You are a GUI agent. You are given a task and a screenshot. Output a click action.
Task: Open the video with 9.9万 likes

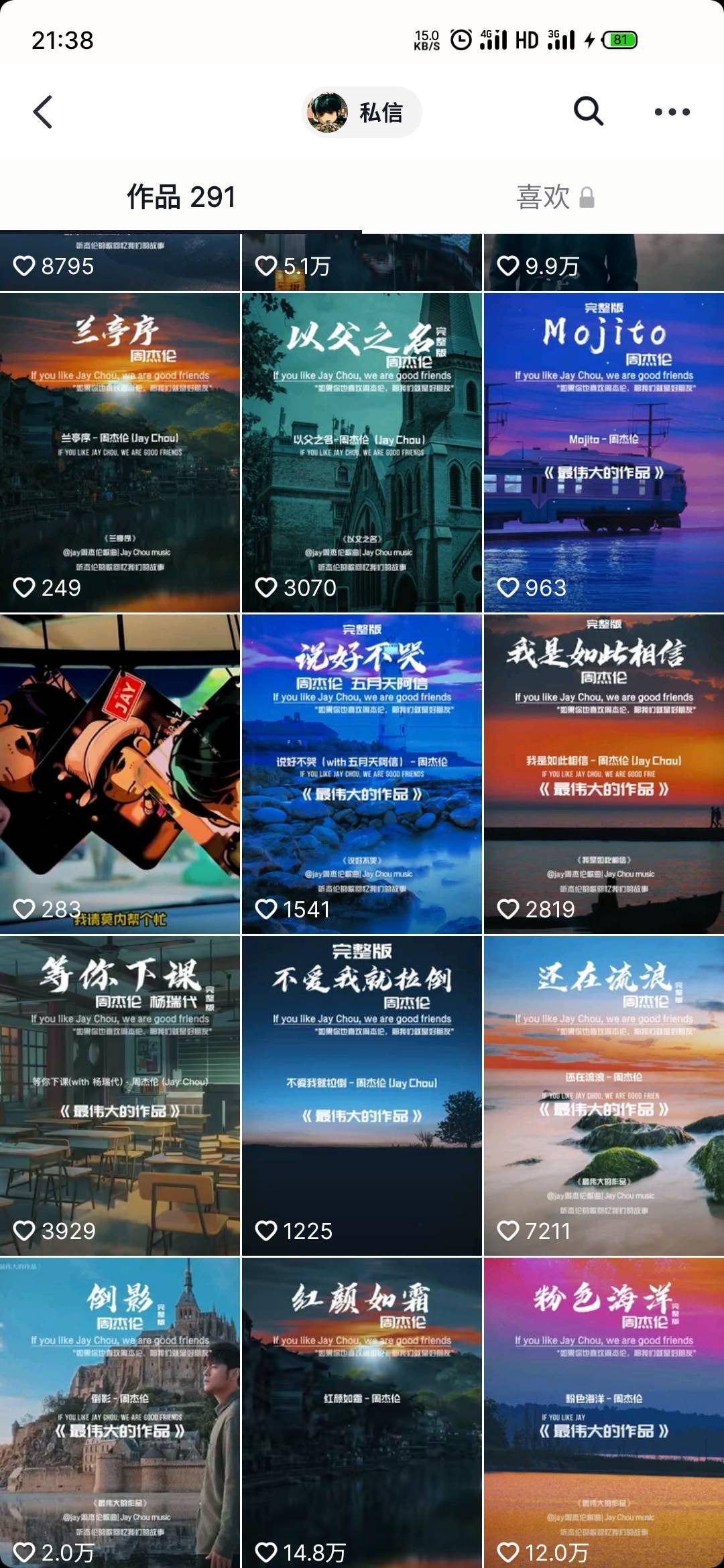[604, 263]
